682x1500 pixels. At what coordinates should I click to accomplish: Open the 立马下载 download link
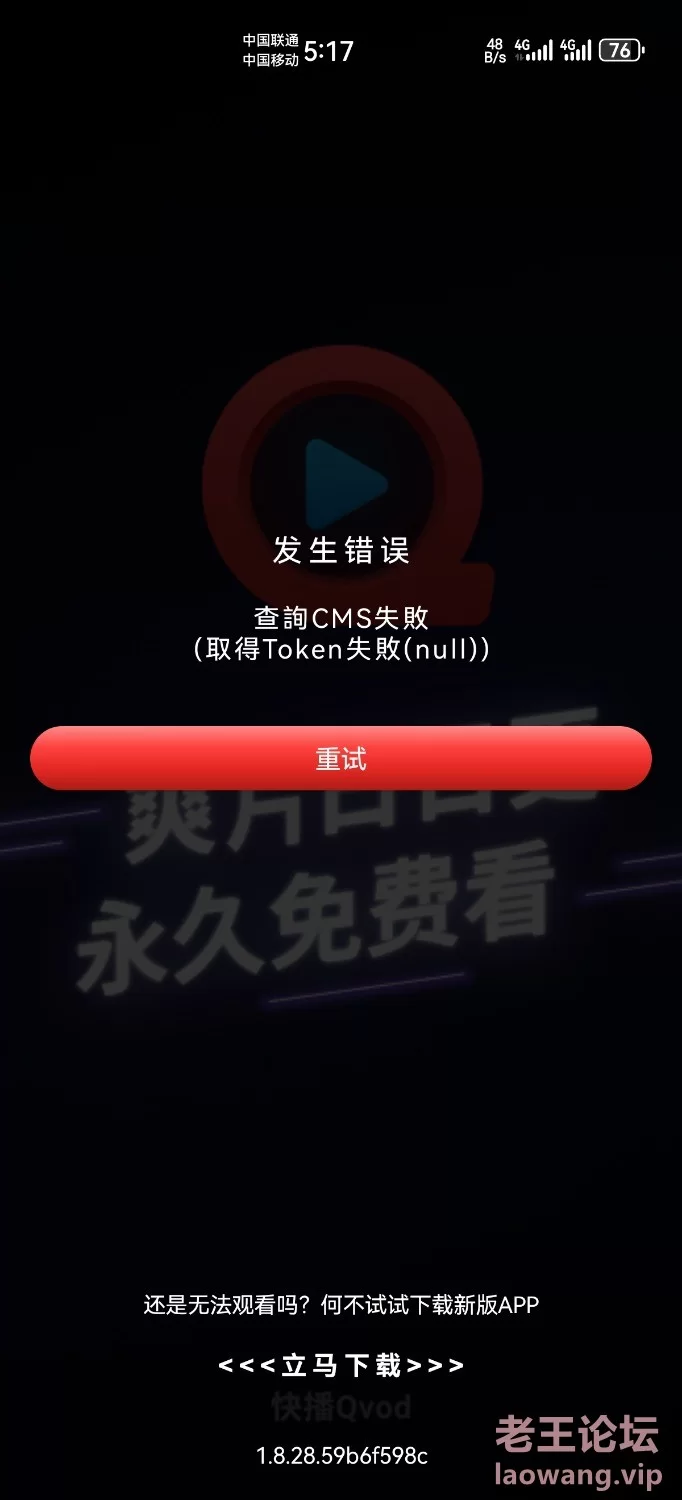point(341,1365)
